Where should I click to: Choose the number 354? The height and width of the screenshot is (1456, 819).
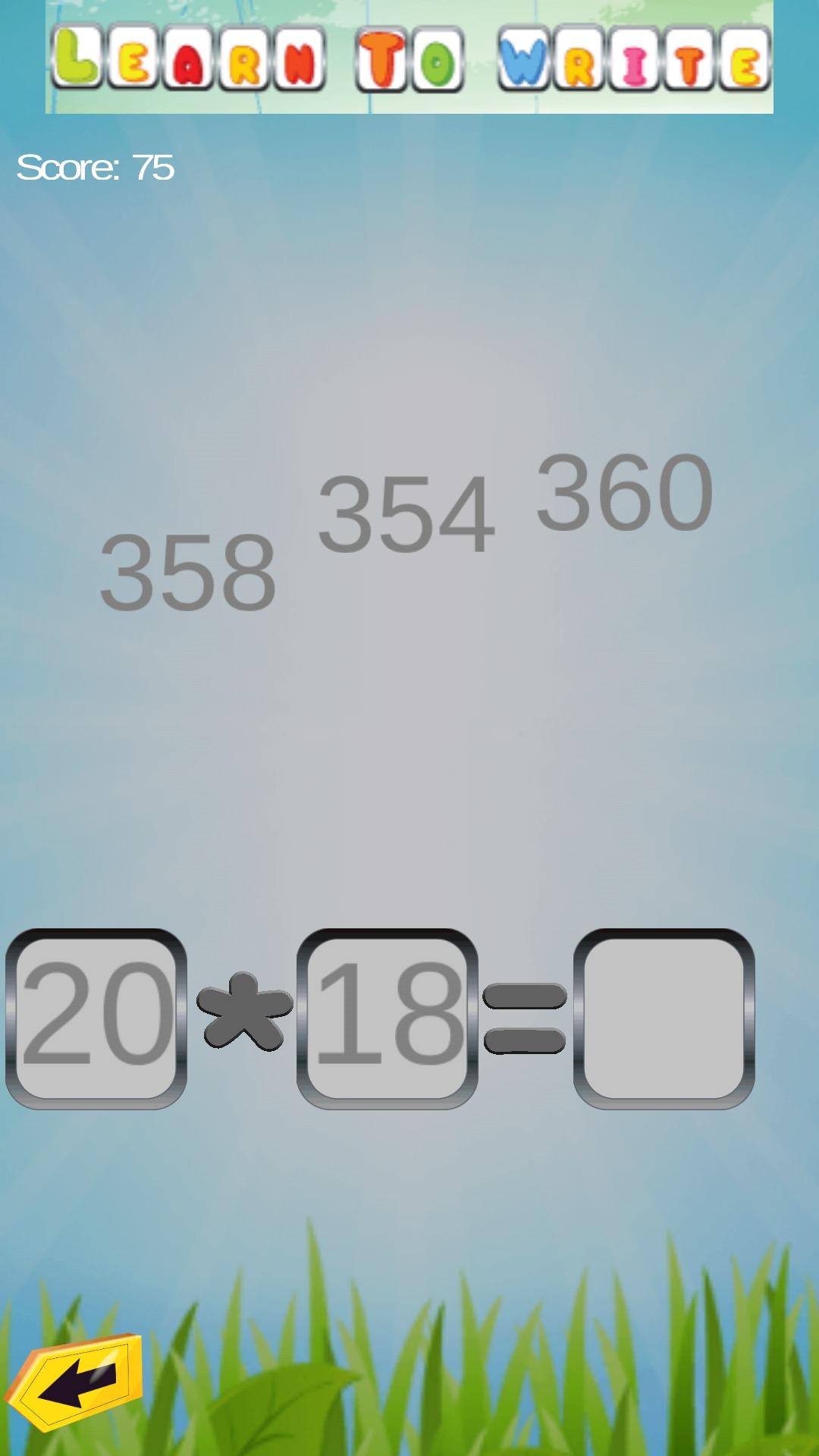406,513
